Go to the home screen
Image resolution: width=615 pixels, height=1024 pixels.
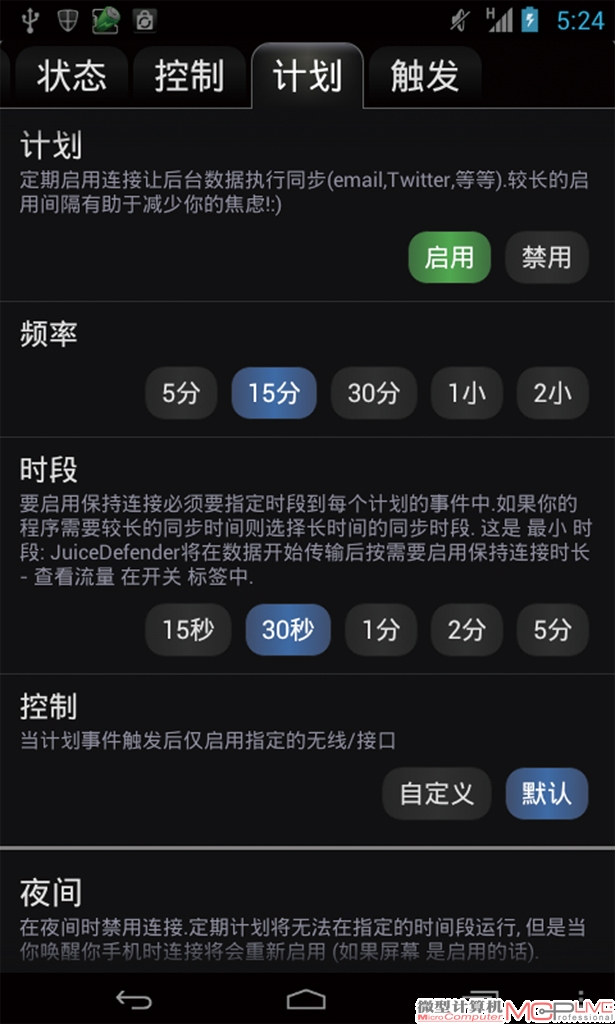tap(306, 999)
